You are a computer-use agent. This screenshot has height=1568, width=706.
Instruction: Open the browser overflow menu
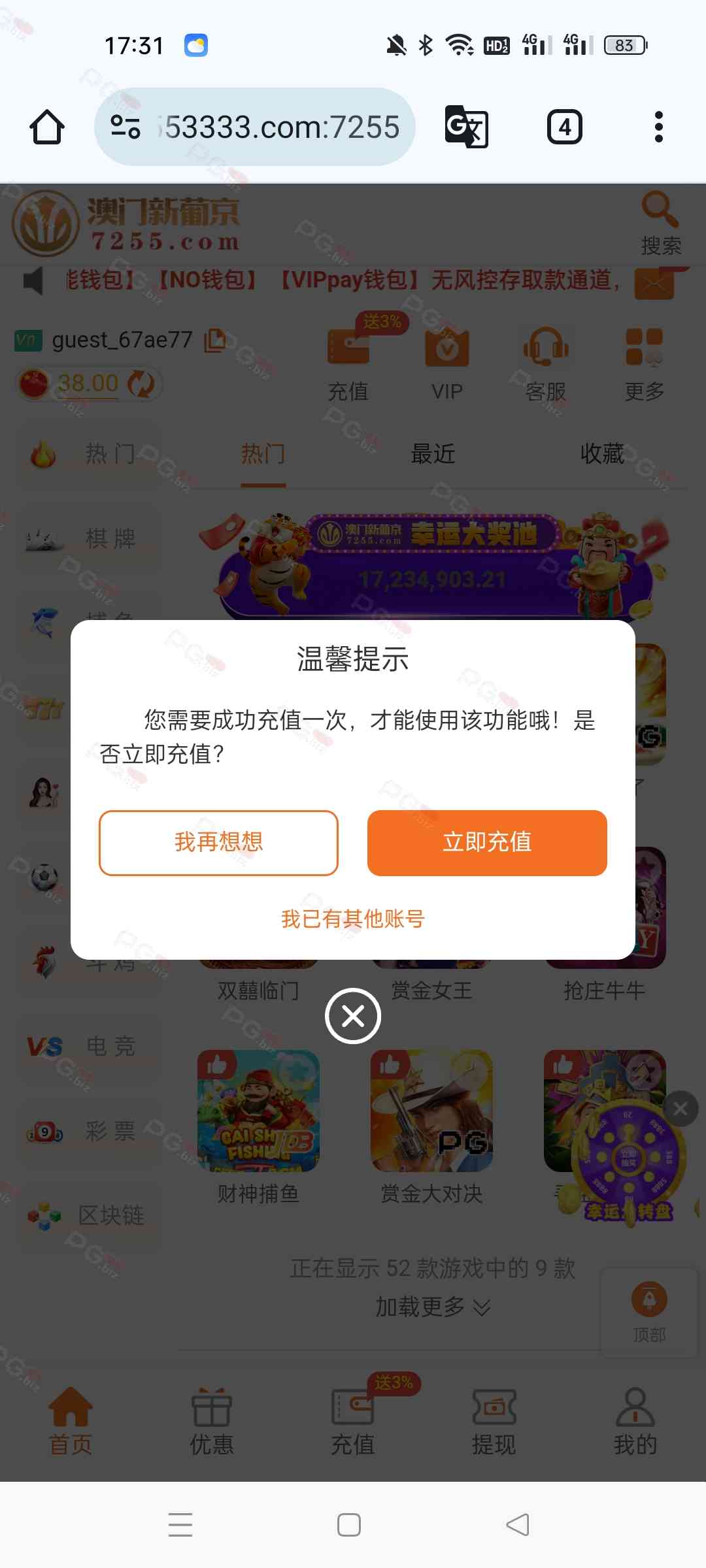point(658,127)
